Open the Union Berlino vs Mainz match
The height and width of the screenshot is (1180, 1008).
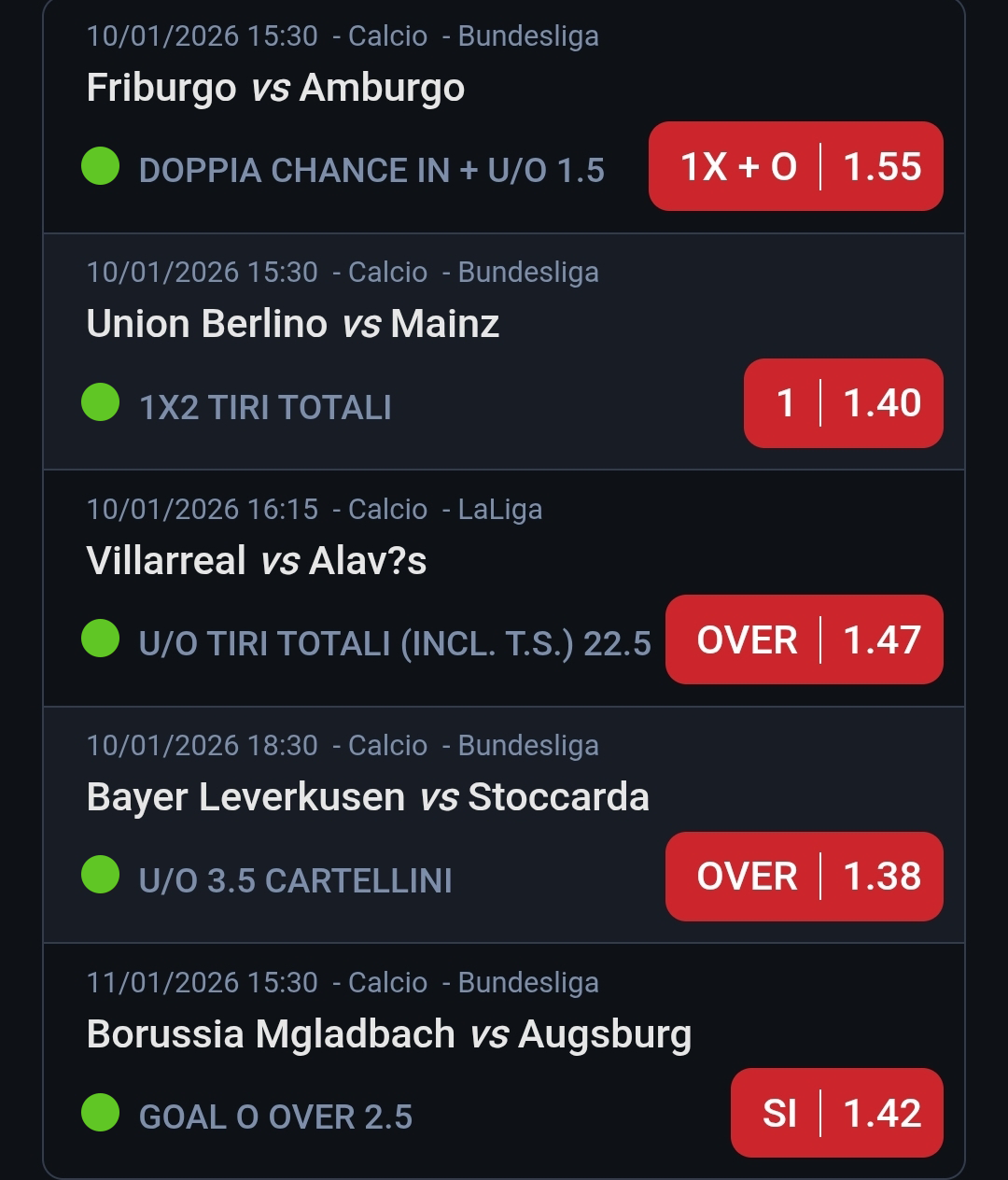pyautogui.click(x=293, y=324)
